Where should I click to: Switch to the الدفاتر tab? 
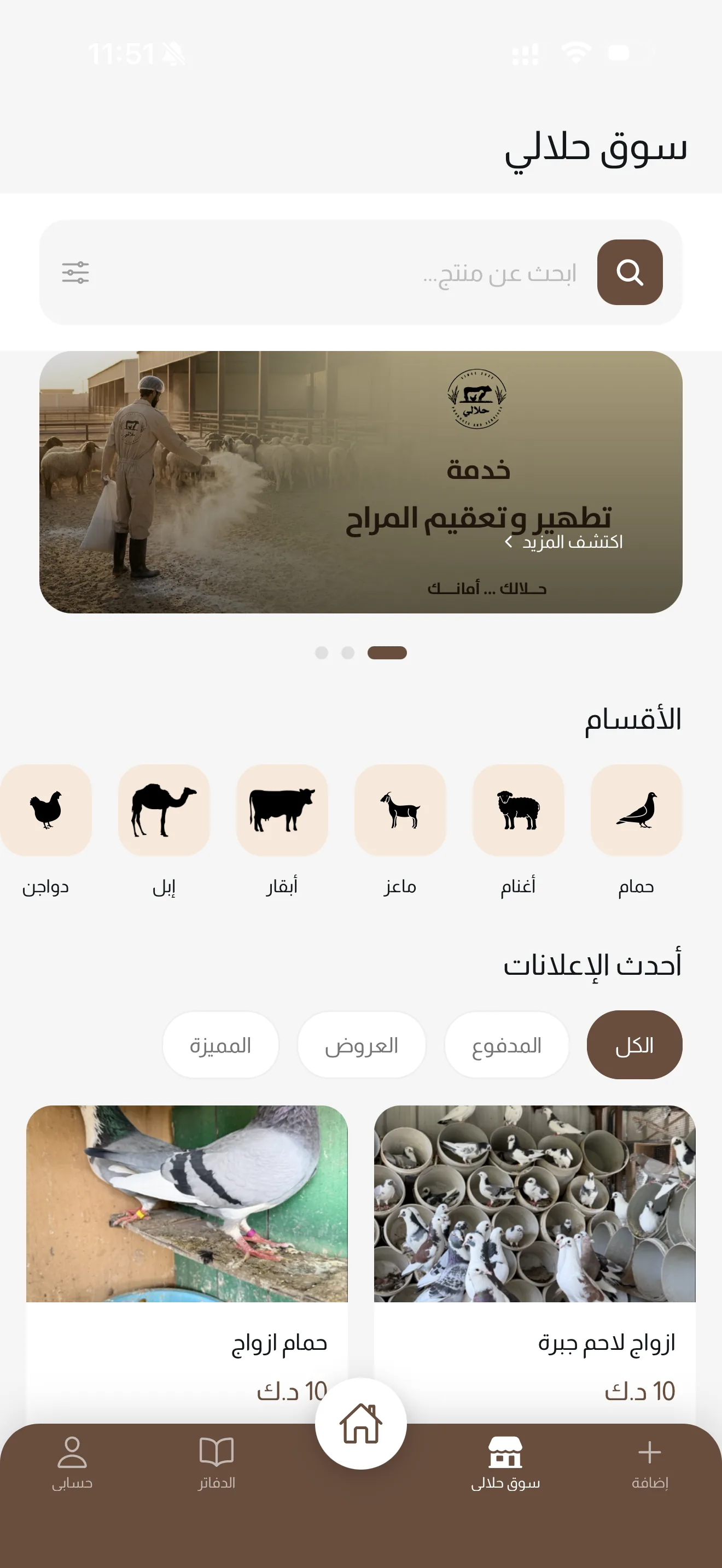(216, 1464)
